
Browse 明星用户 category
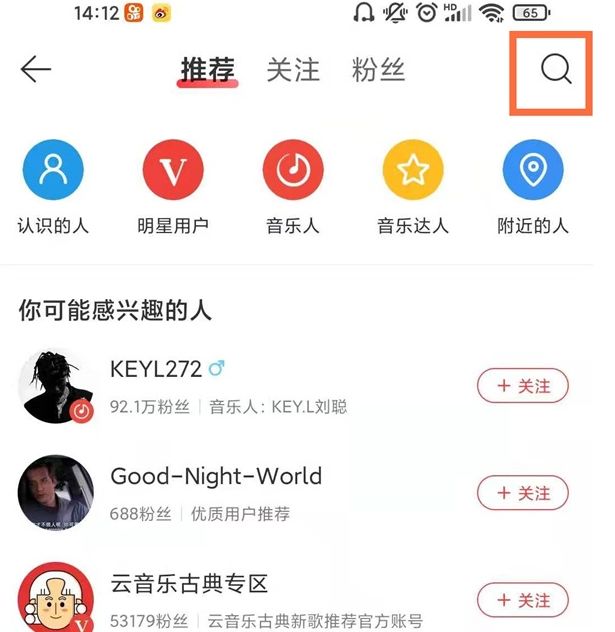click(173, 172)
